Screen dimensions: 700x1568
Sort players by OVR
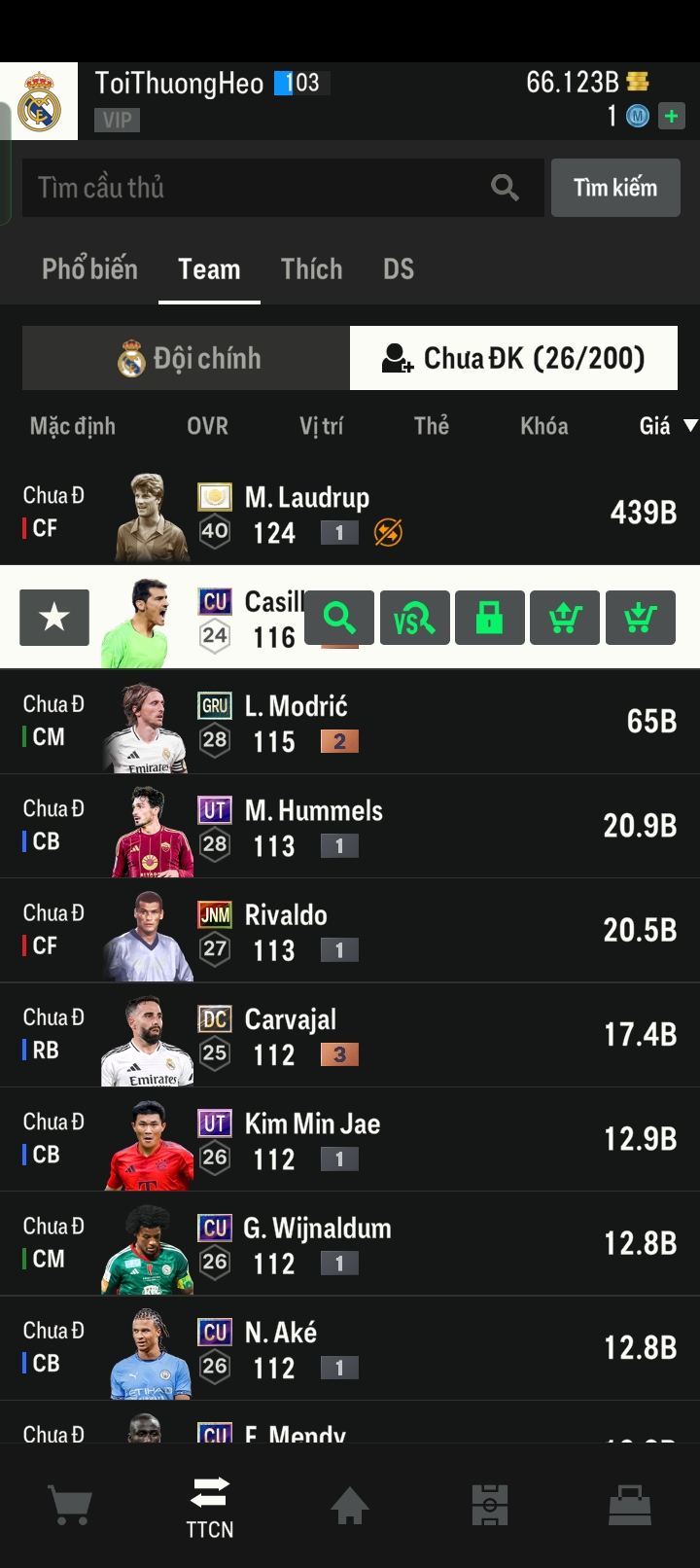207,426
